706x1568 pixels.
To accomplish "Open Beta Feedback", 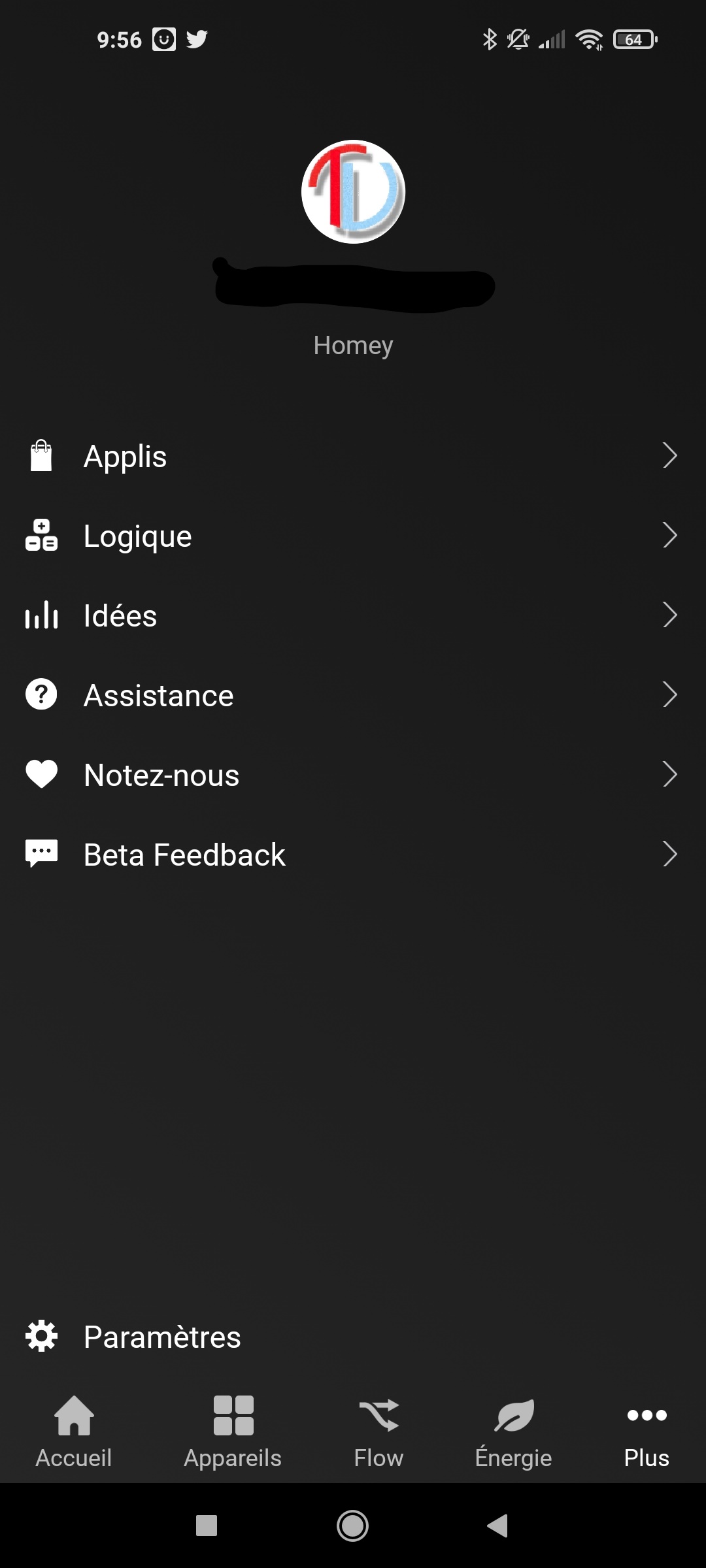I will pyautogui.click(x=353, y=855).
